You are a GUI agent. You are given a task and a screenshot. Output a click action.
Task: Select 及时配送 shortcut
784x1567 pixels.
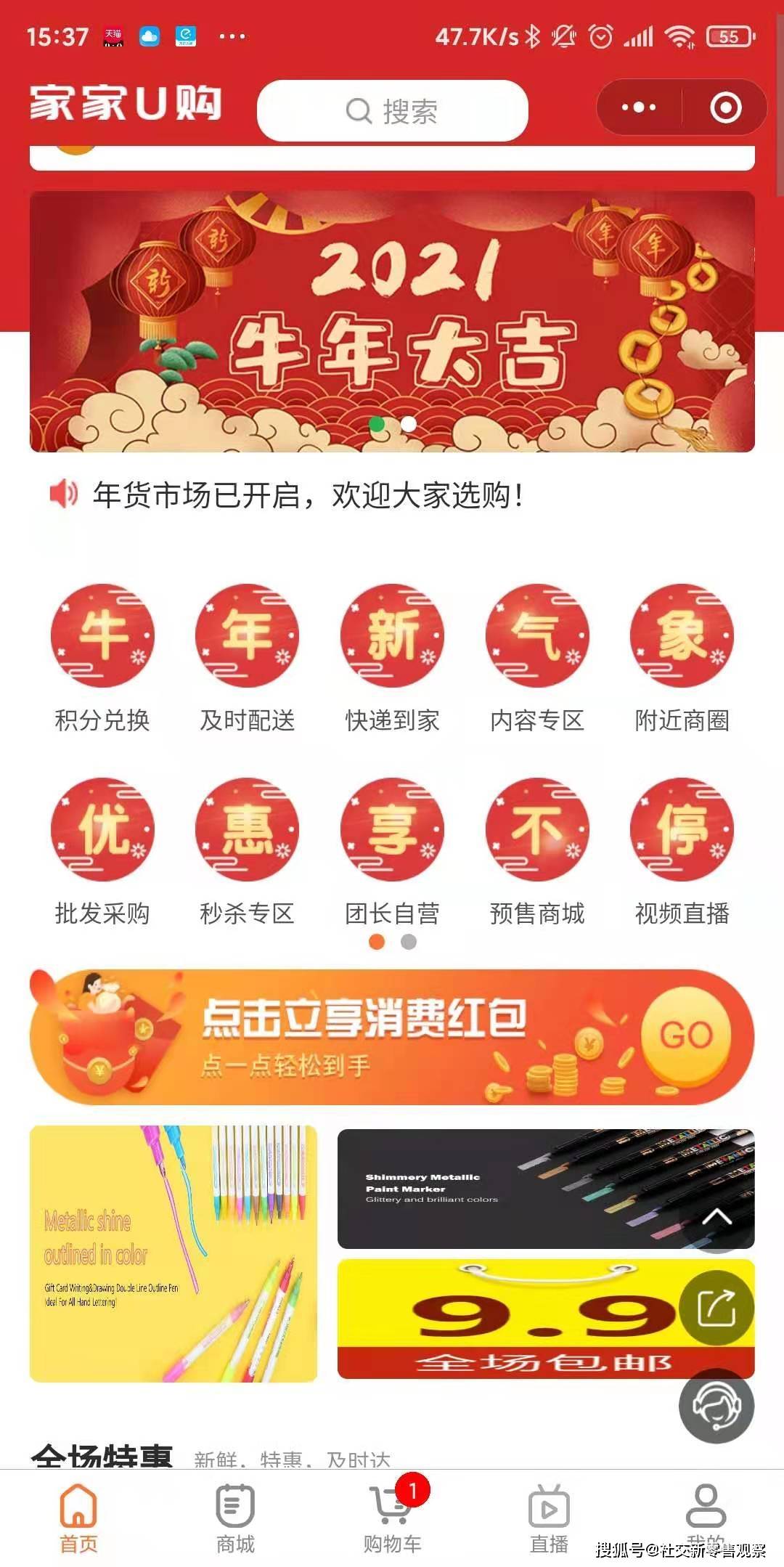click(x=247, y=659)
